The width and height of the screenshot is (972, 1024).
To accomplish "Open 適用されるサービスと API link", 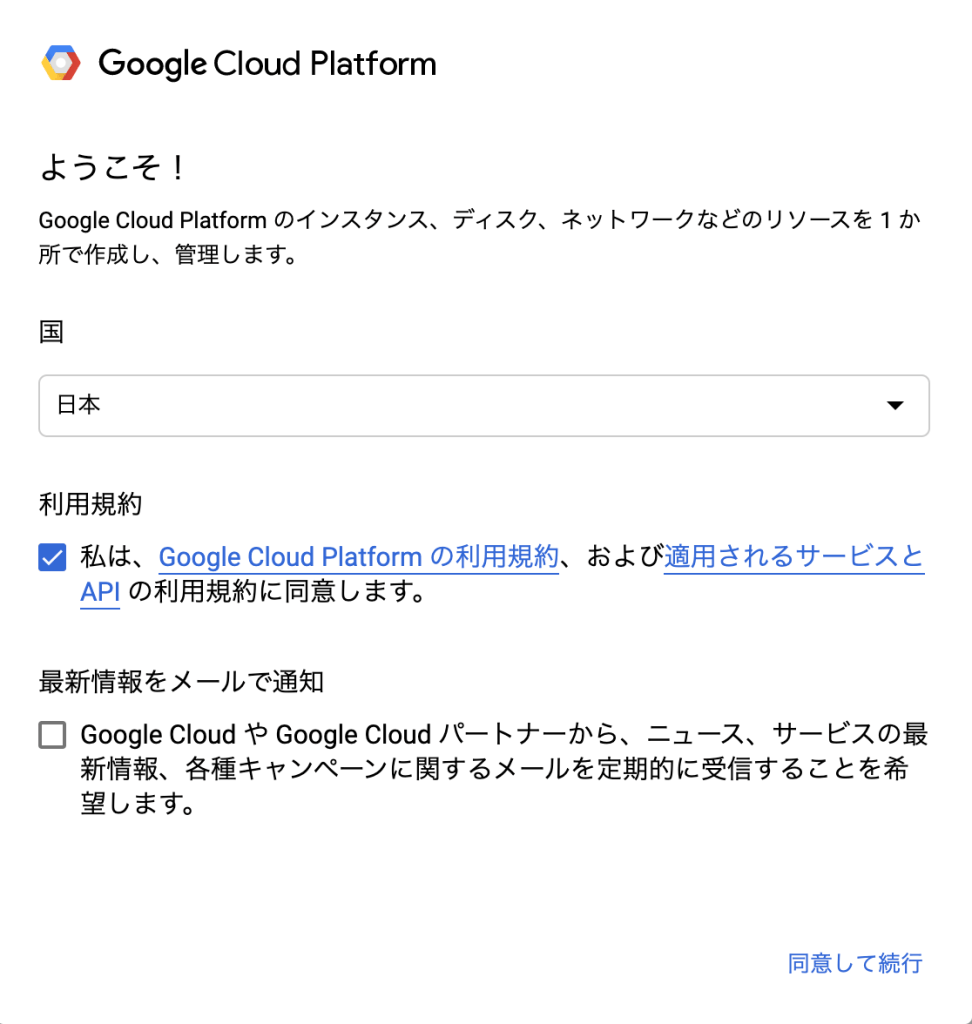I will tap(794, 557).
